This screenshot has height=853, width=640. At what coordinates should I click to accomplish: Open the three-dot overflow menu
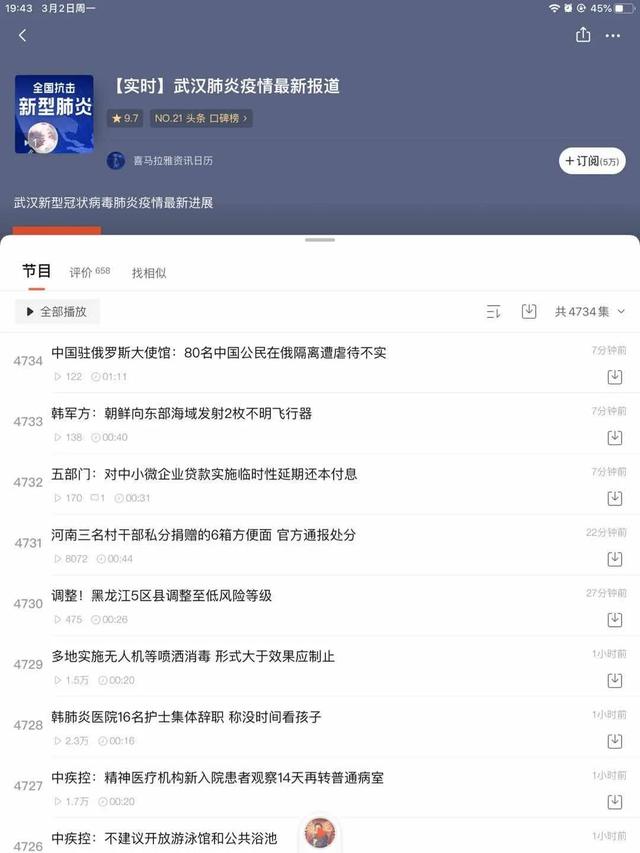coord(613,36)
